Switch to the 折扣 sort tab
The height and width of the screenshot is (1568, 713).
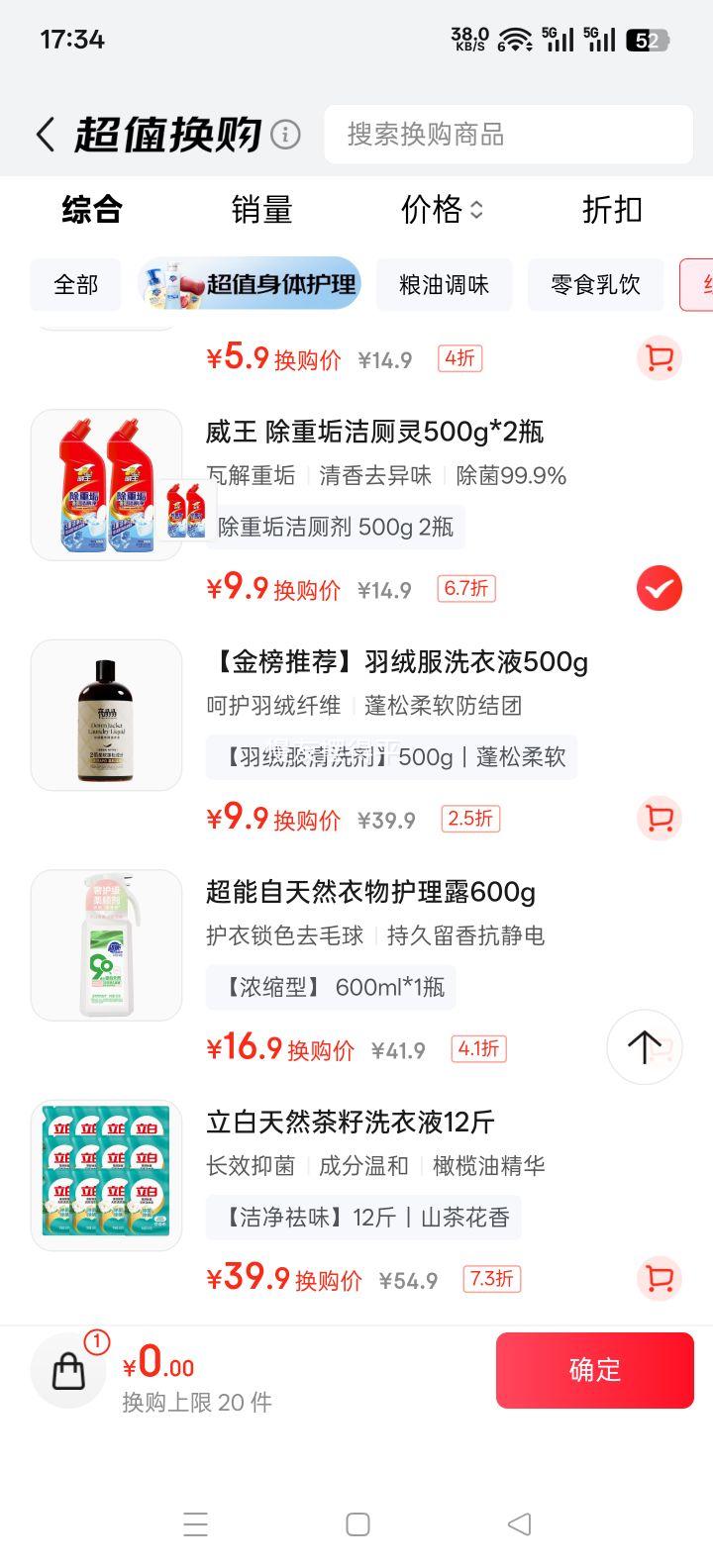[612, 211]
